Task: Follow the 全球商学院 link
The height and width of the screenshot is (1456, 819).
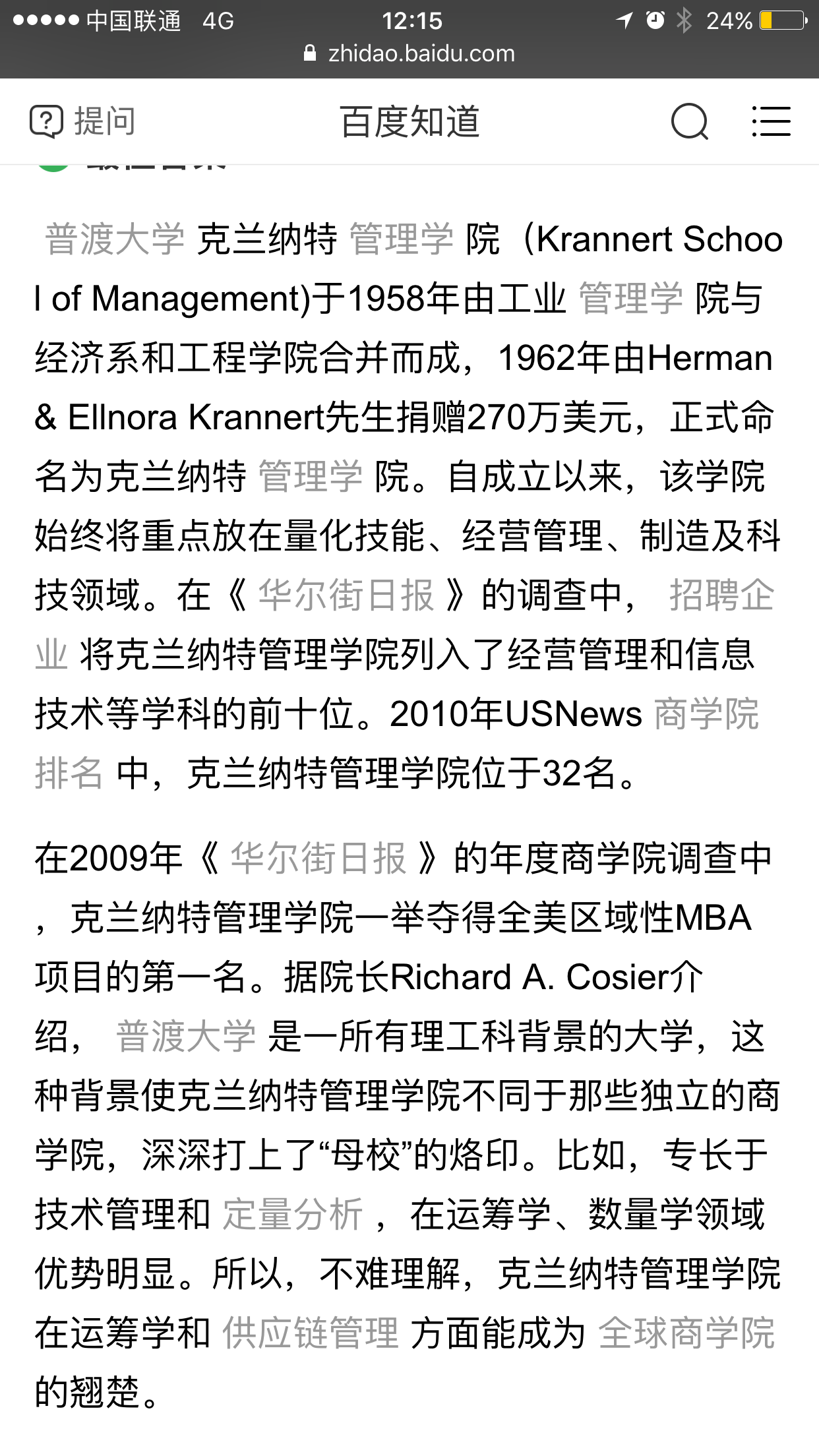Action: click(686, 1333)
